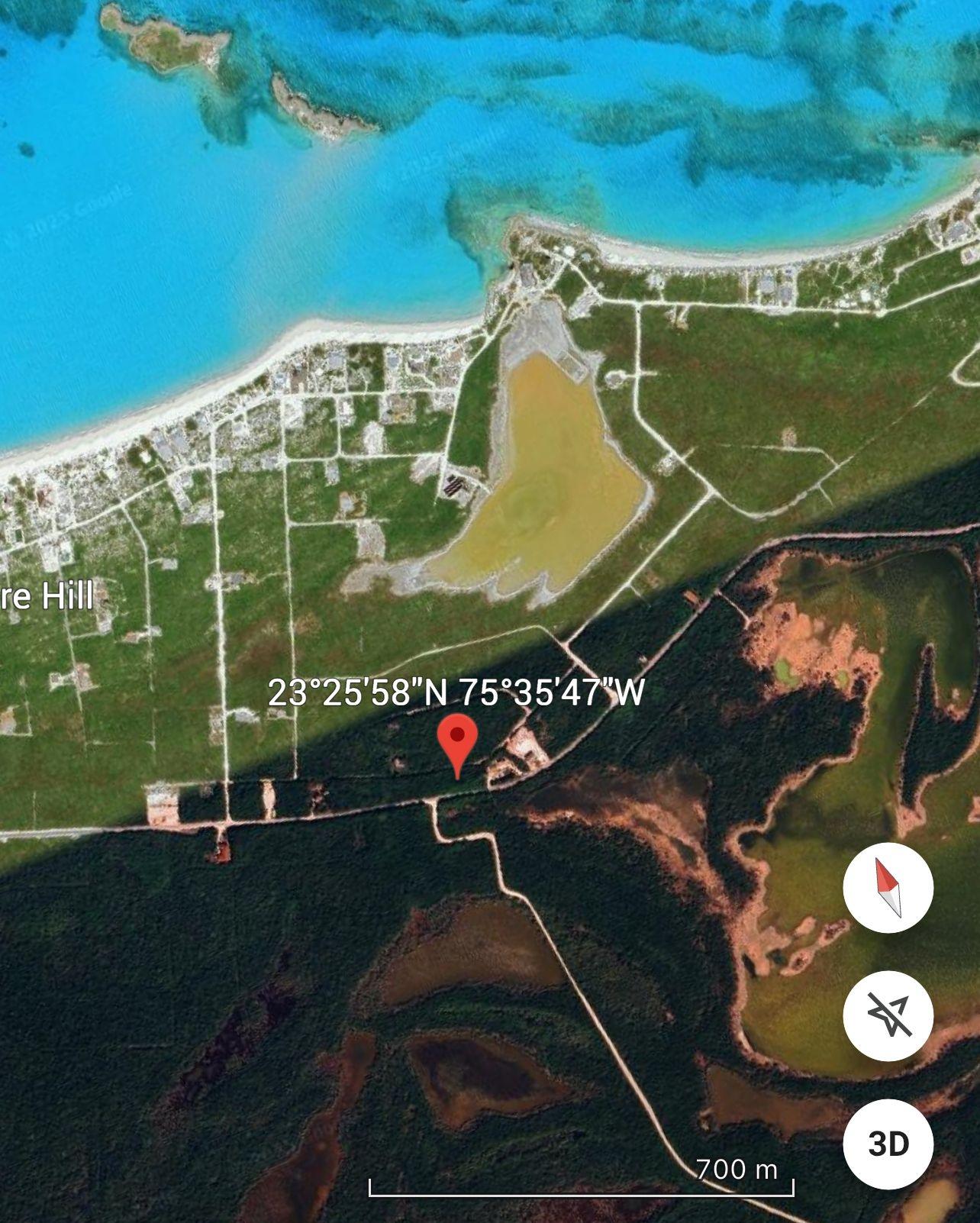
Task: Tap the compass to reset north
Action: (888, 888)
